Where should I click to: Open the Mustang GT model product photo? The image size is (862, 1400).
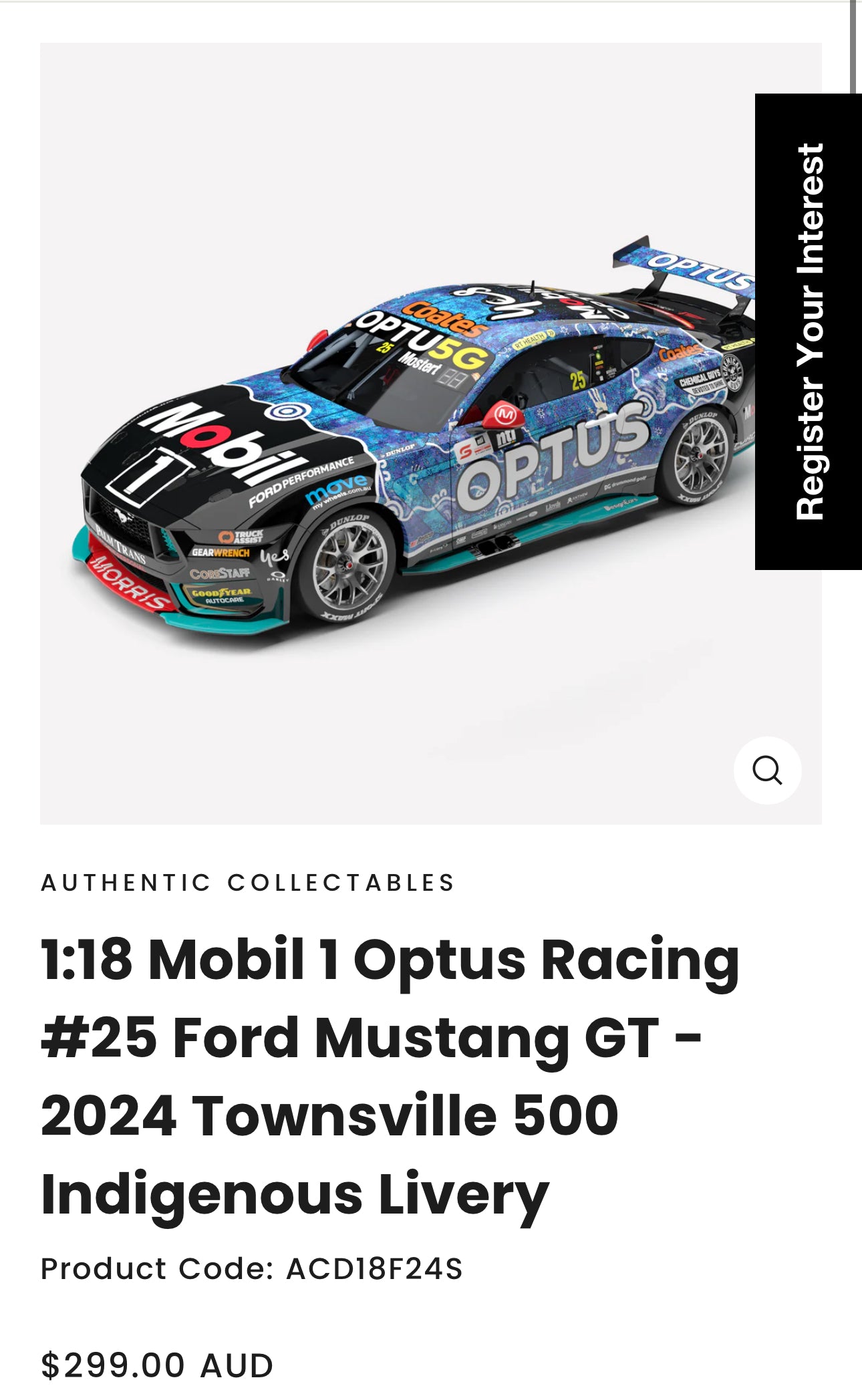coord(414,434)
